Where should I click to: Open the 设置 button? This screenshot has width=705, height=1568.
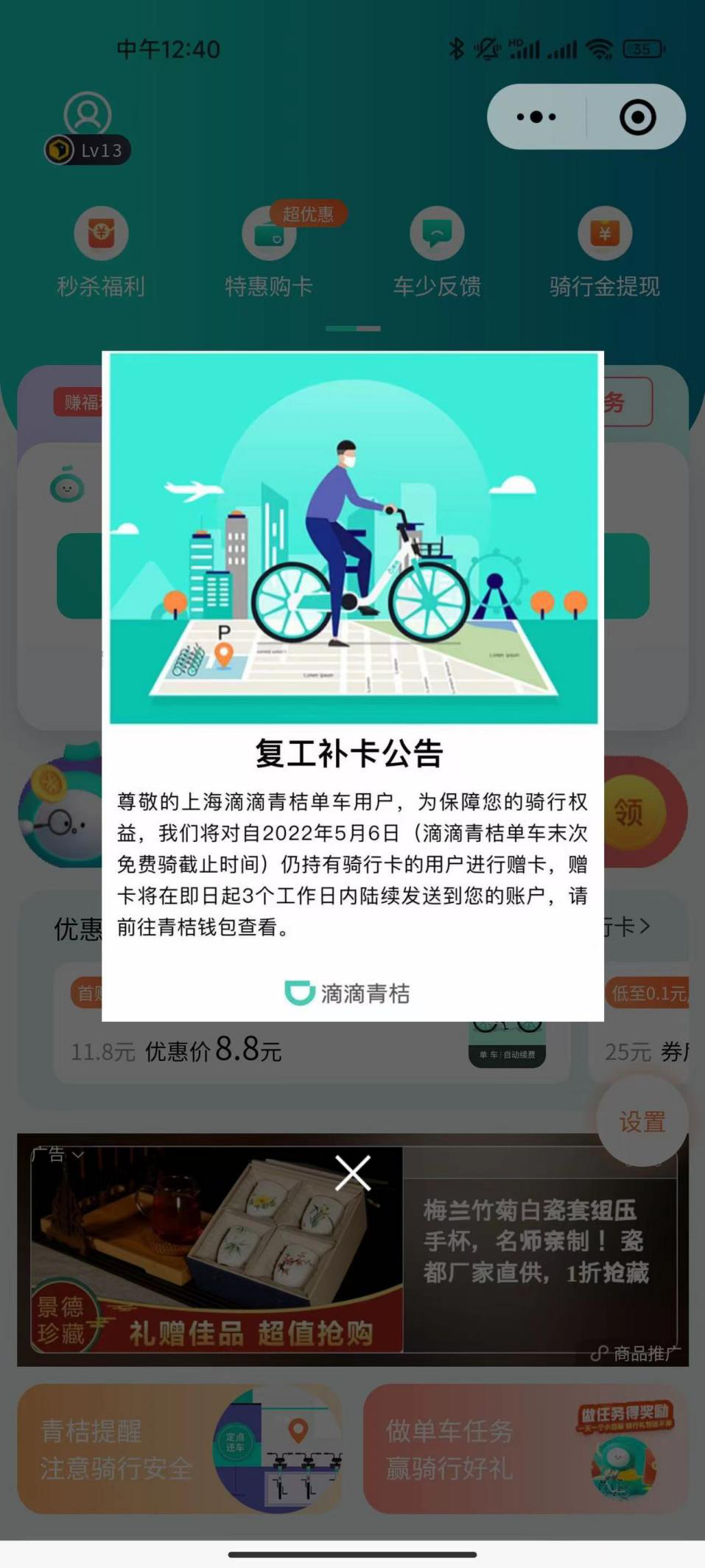point(640,1121)
